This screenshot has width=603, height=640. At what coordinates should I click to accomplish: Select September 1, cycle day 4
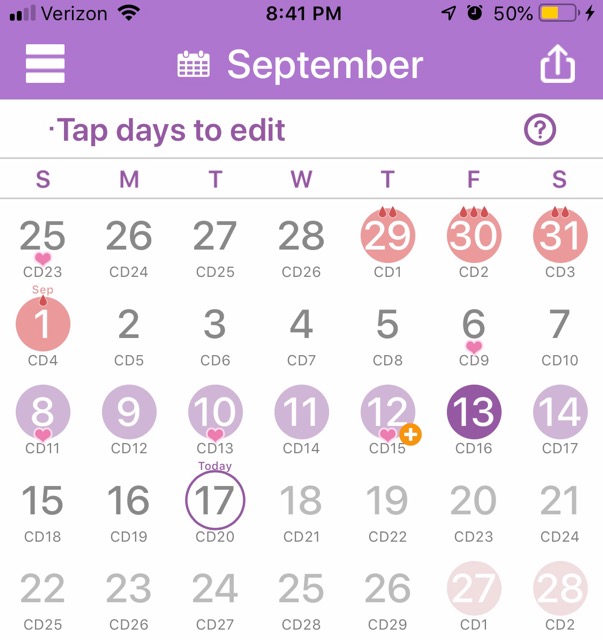43,326
